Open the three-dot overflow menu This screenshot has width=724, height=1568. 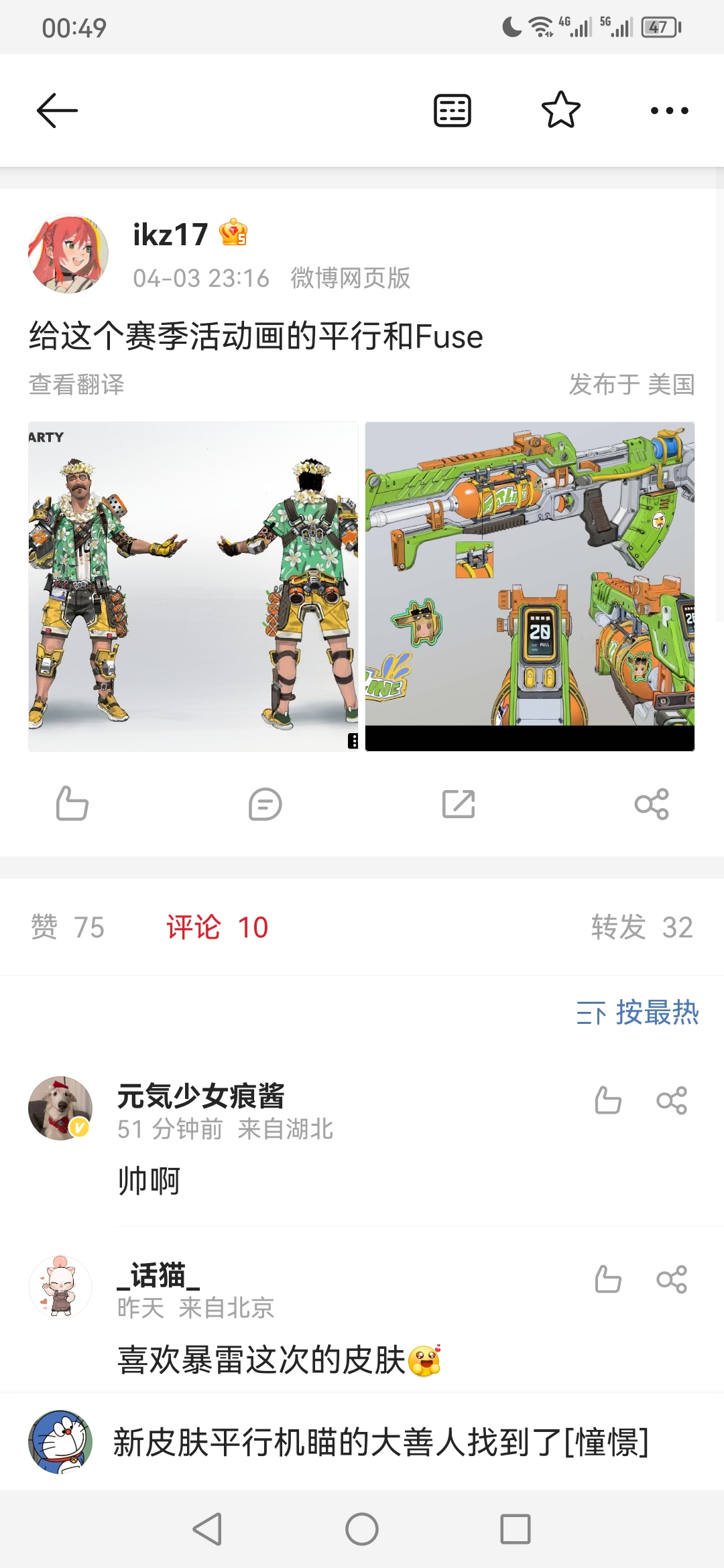click(x=669, y=111)
